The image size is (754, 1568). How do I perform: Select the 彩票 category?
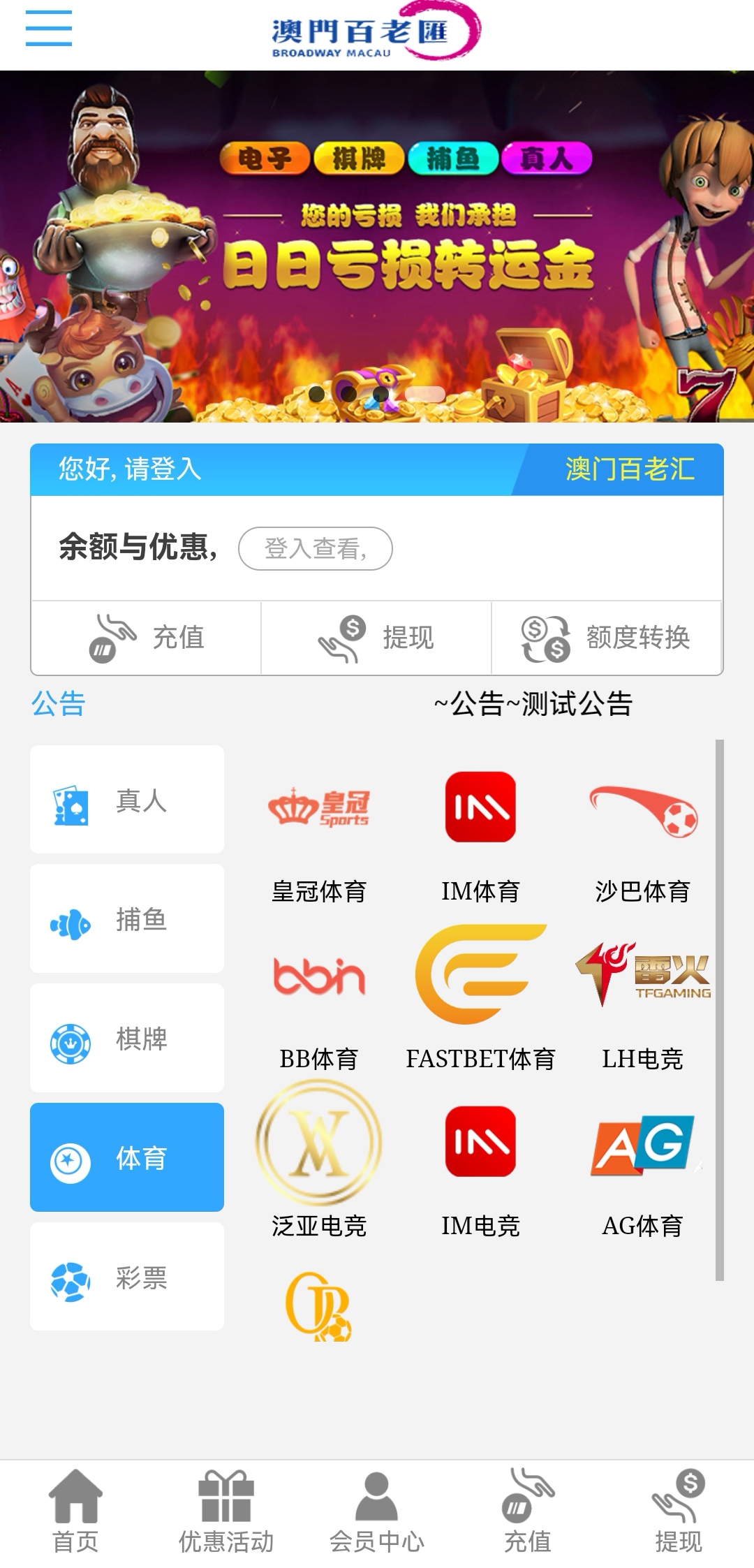127,1277
